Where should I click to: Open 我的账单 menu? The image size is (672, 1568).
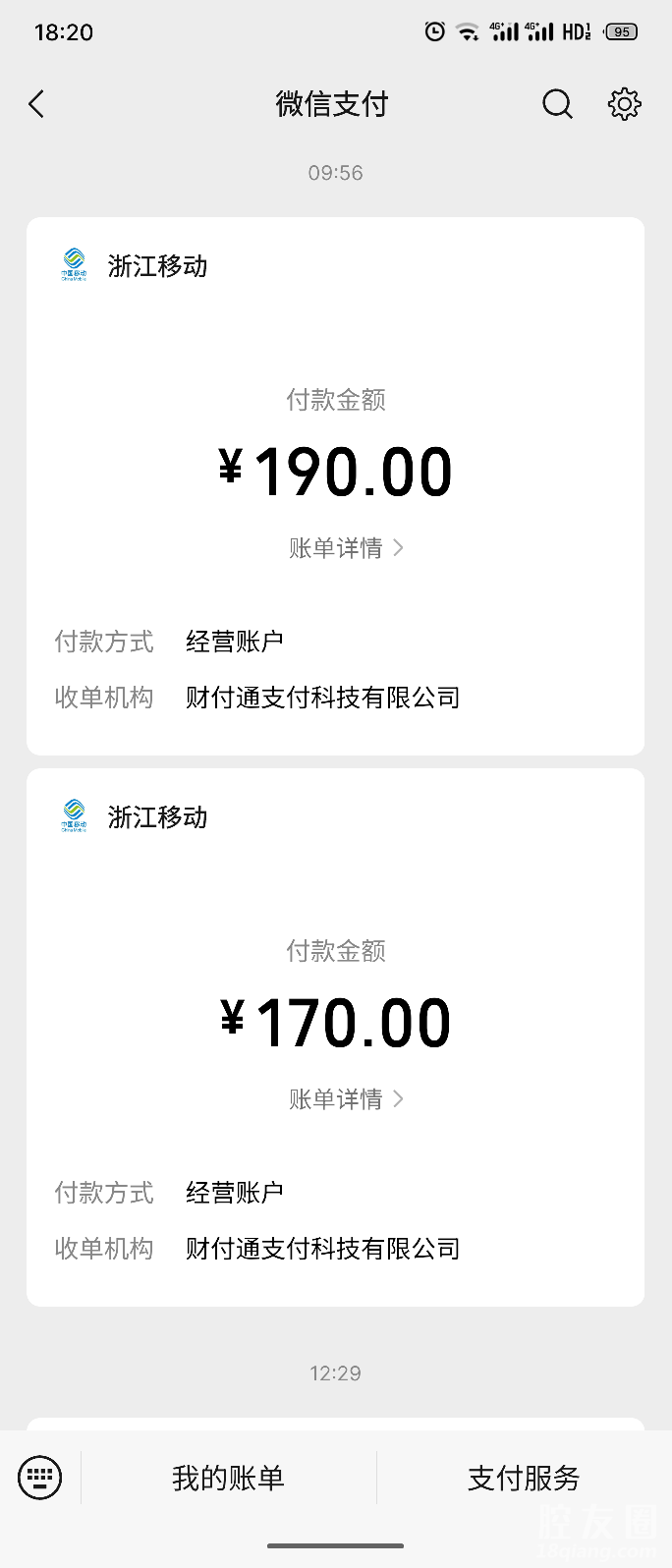[228, 1478]
